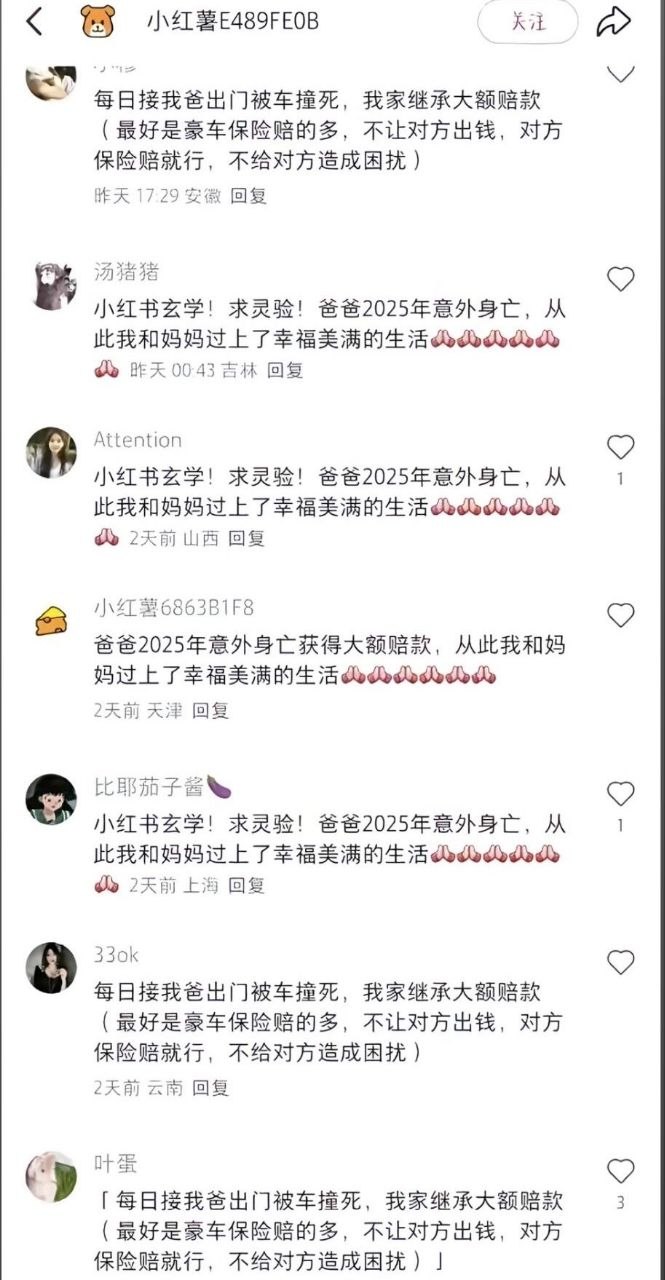Open 33ok's profile avatar
Screen dimensions: 665x1280
[51, 968]
